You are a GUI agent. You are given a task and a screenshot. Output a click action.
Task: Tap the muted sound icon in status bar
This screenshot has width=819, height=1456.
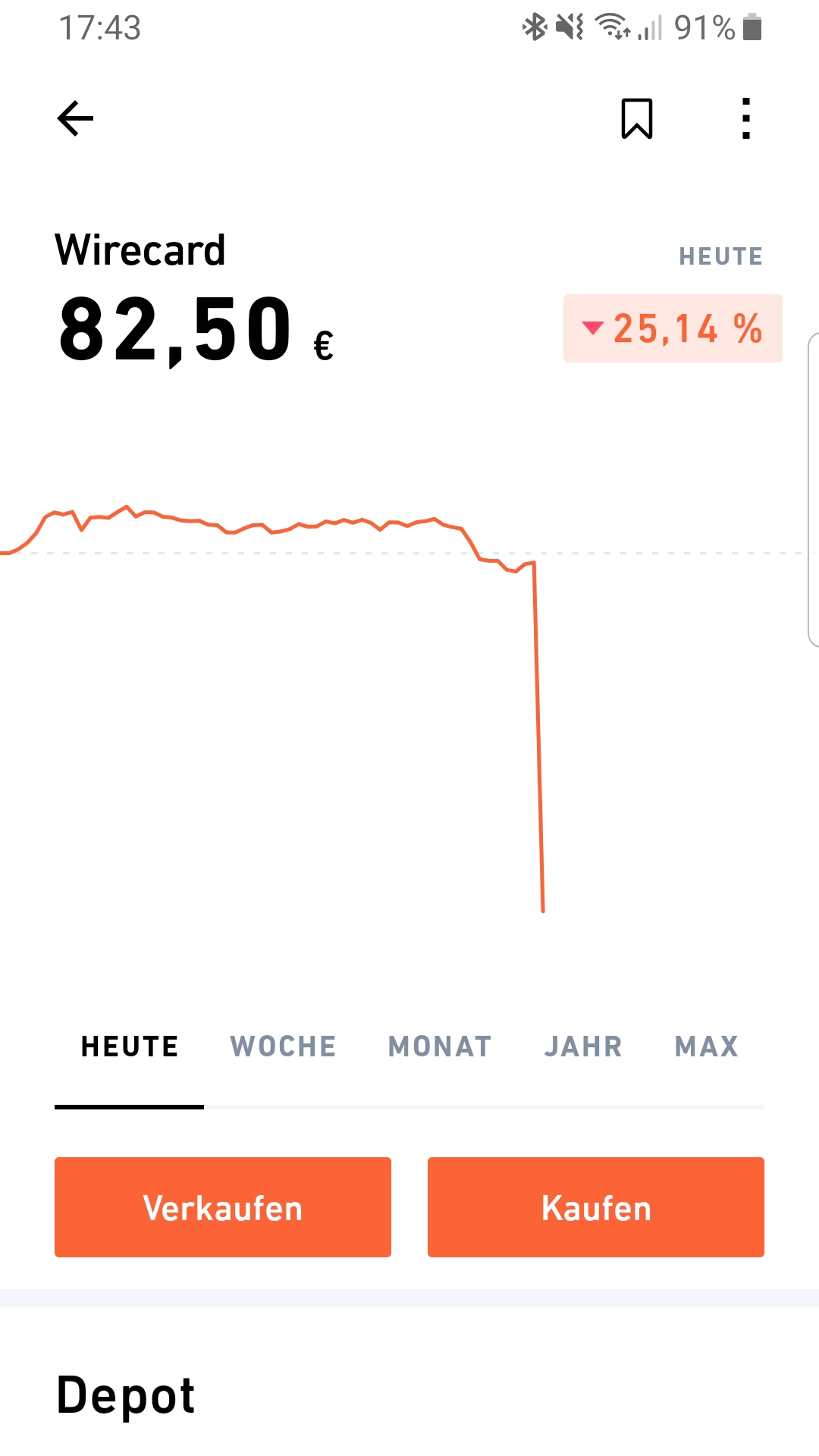[570, 25]
